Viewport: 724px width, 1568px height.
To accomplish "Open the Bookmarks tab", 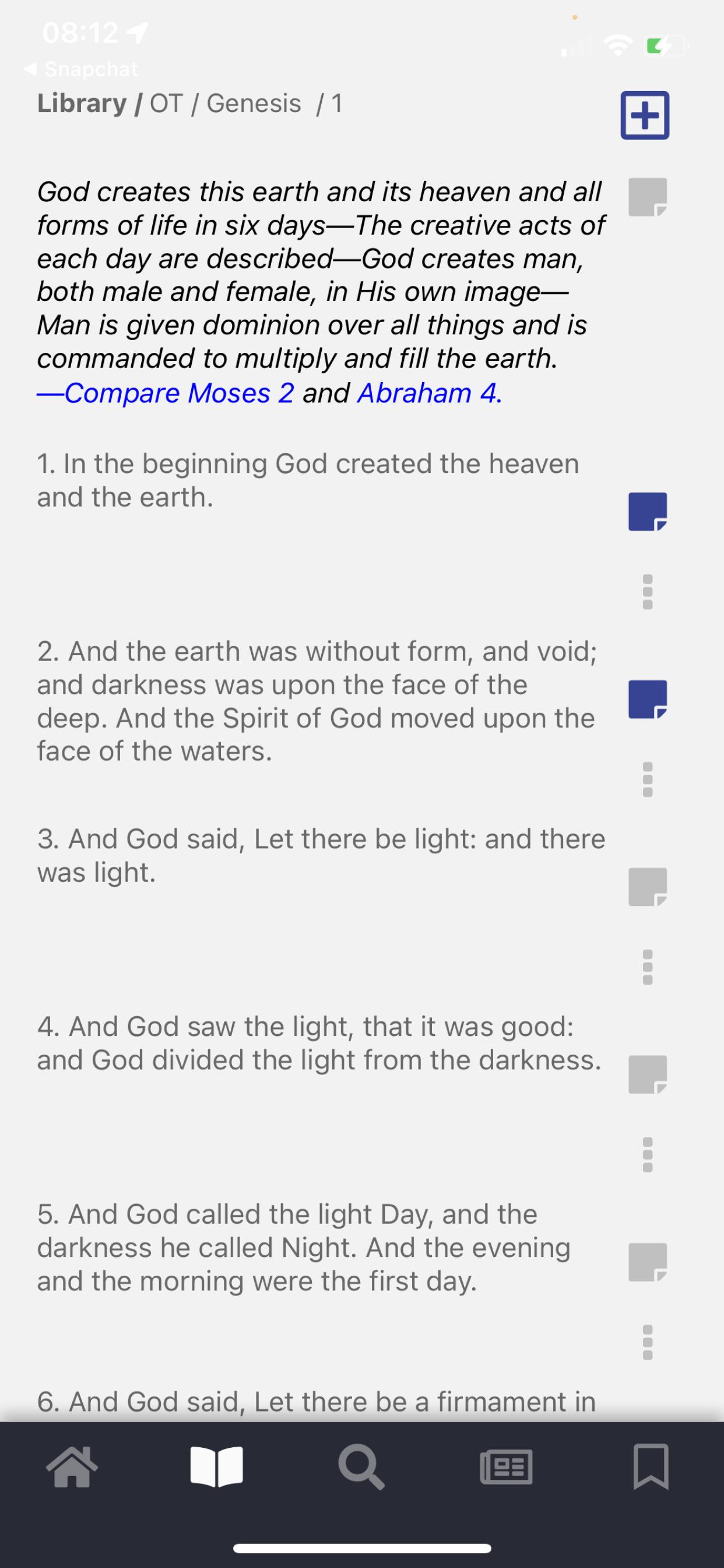I will [651, 1467].
